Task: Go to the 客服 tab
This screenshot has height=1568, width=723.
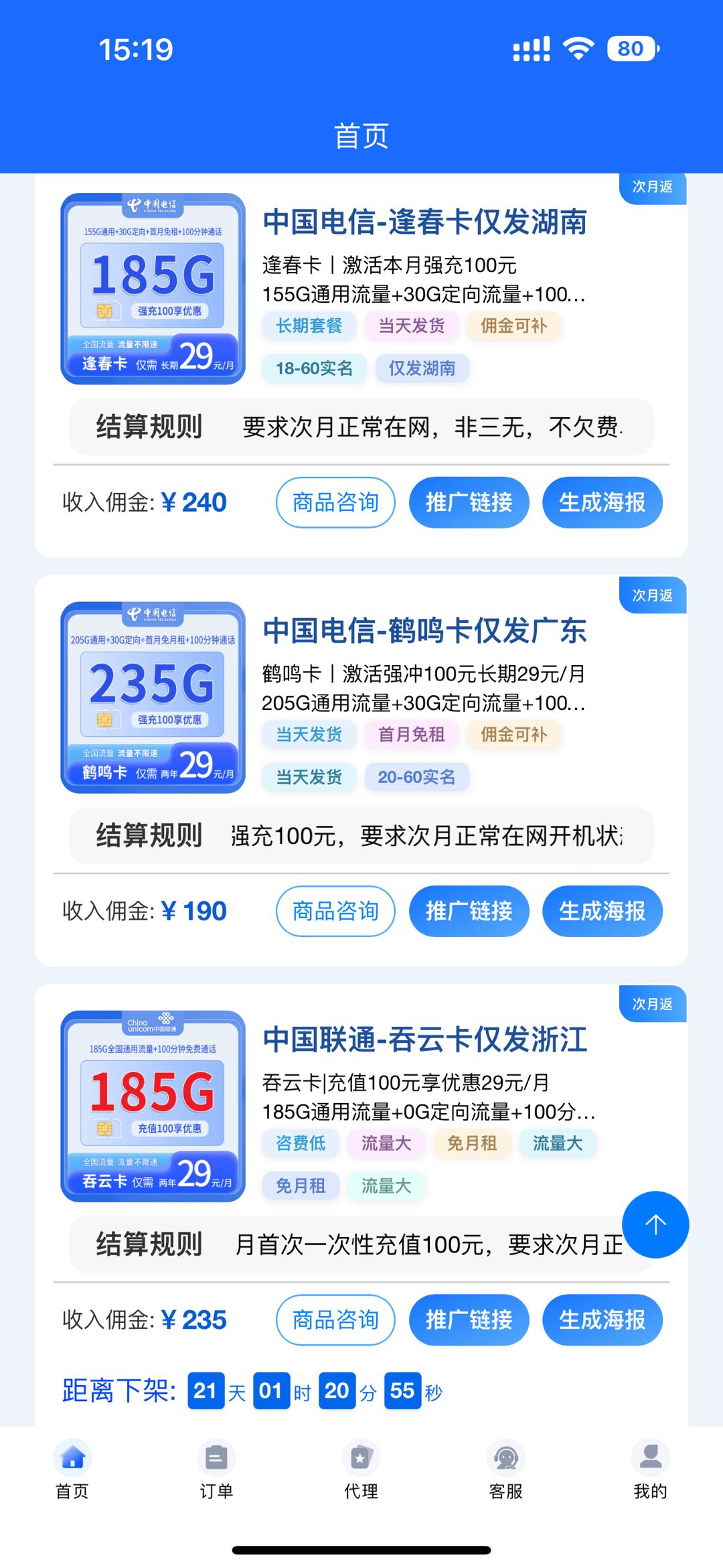Action: 505,1470
